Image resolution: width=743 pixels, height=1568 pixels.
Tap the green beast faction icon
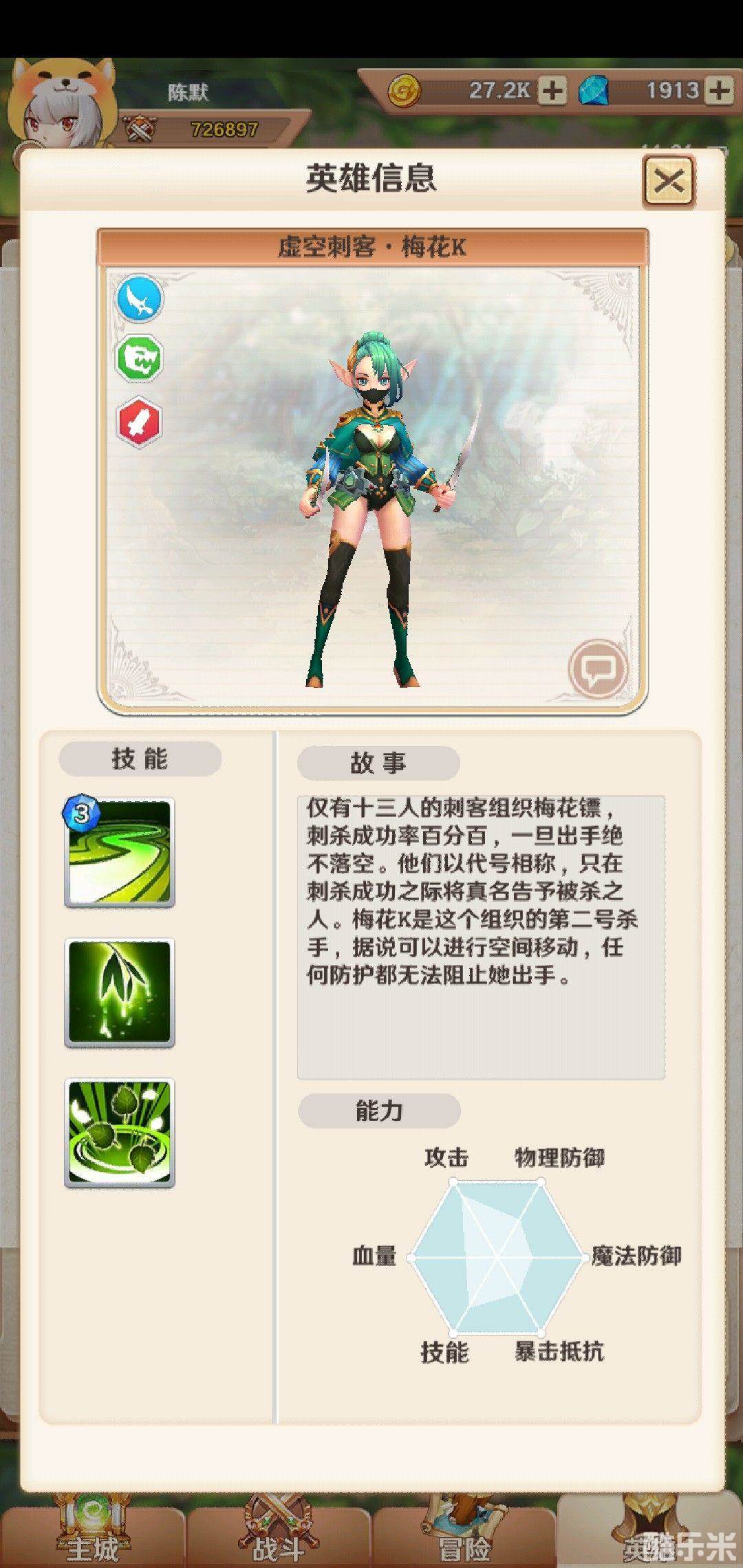pyautogui.click(x=140, y=358)
